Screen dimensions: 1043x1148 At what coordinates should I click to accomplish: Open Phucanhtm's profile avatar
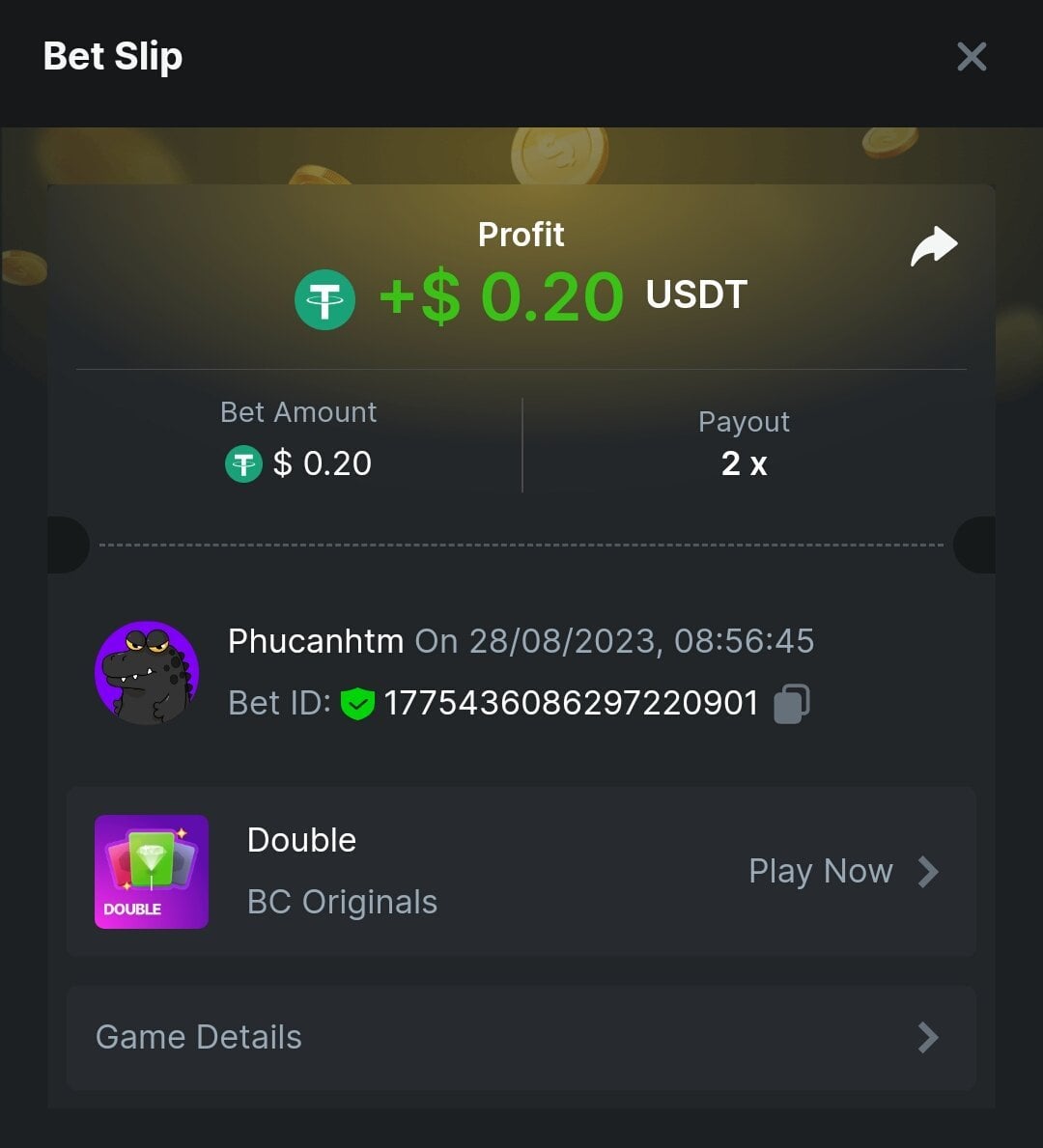[x=148, y=672]
